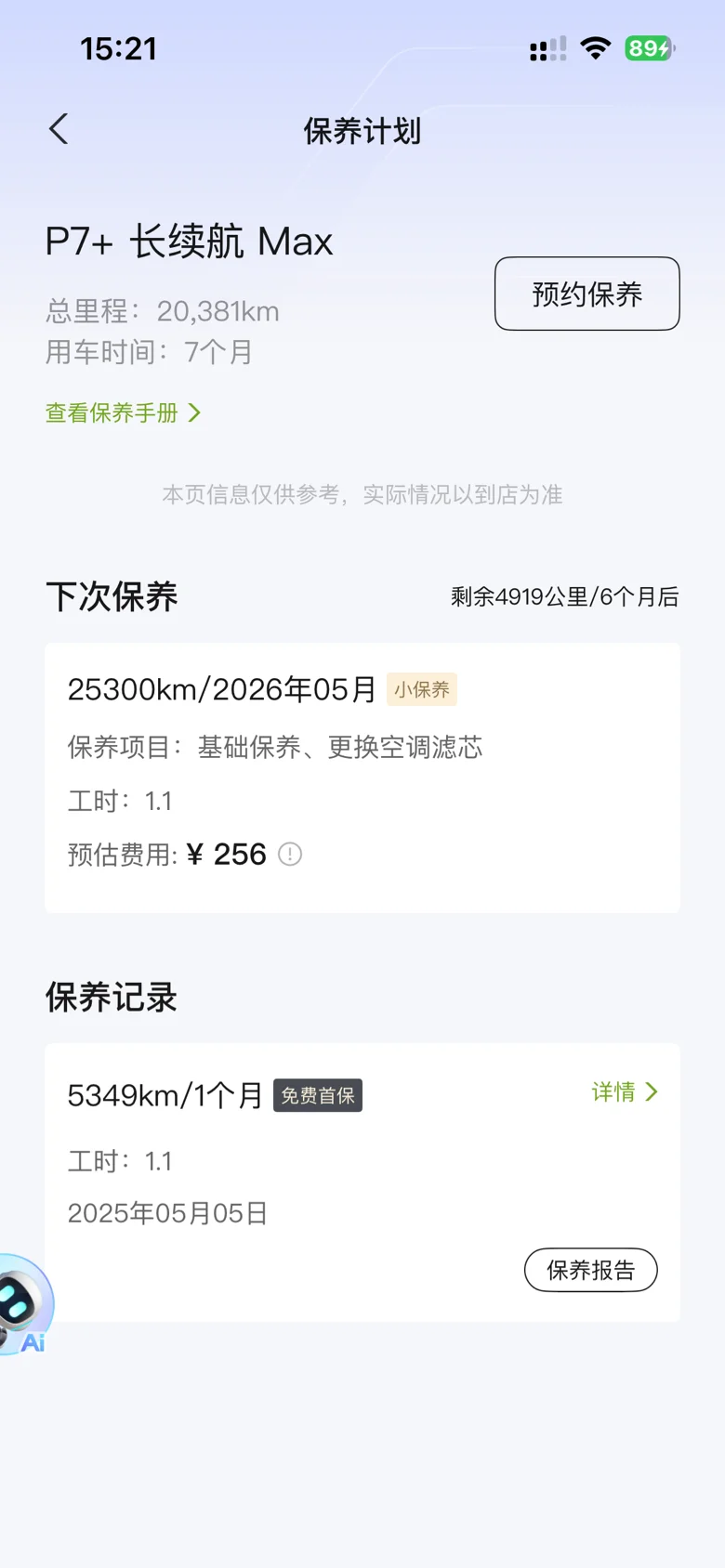725x1568 pixels.
Task: Open the 25300km next maintenance card
Action: tap(362, 777)
